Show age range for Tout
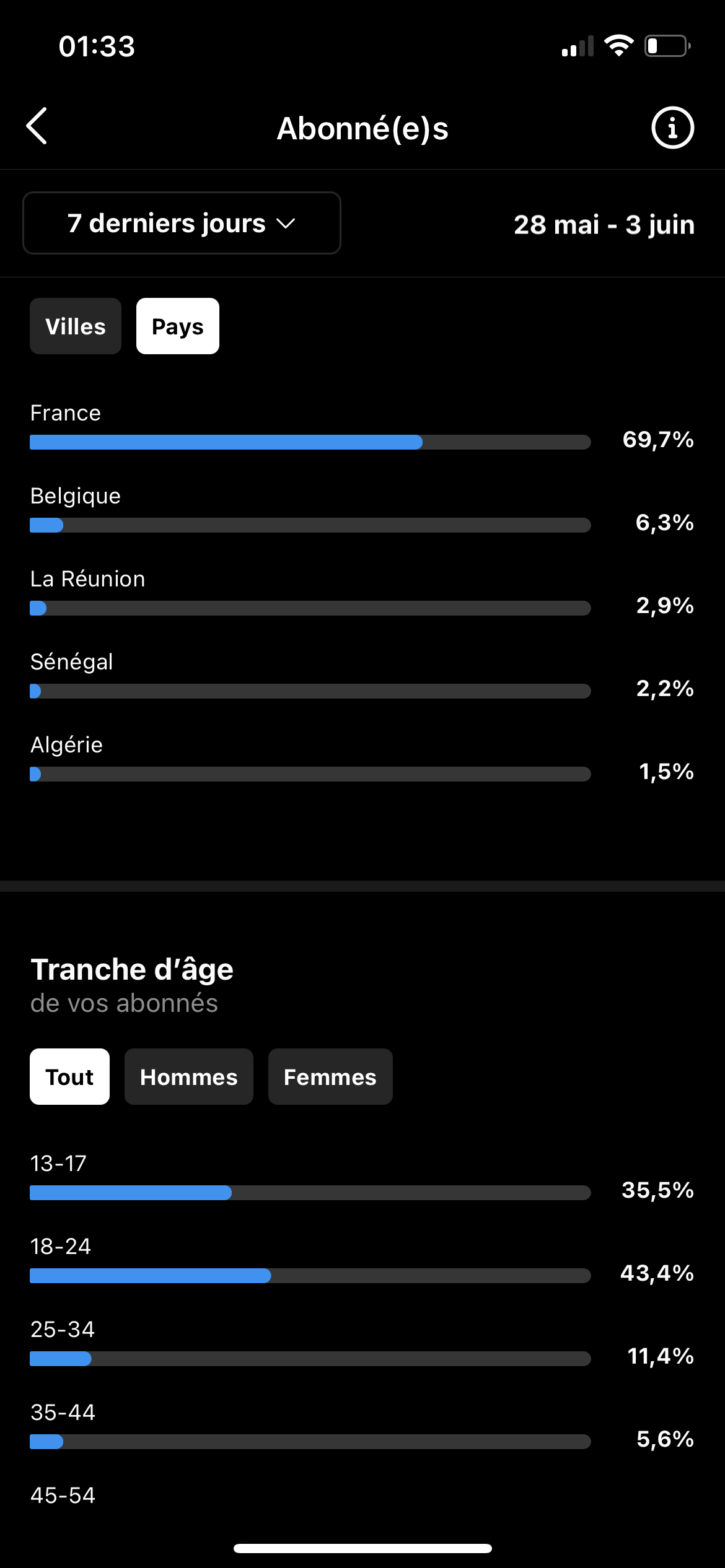The image size is (725, 1568). point(69,1077)
